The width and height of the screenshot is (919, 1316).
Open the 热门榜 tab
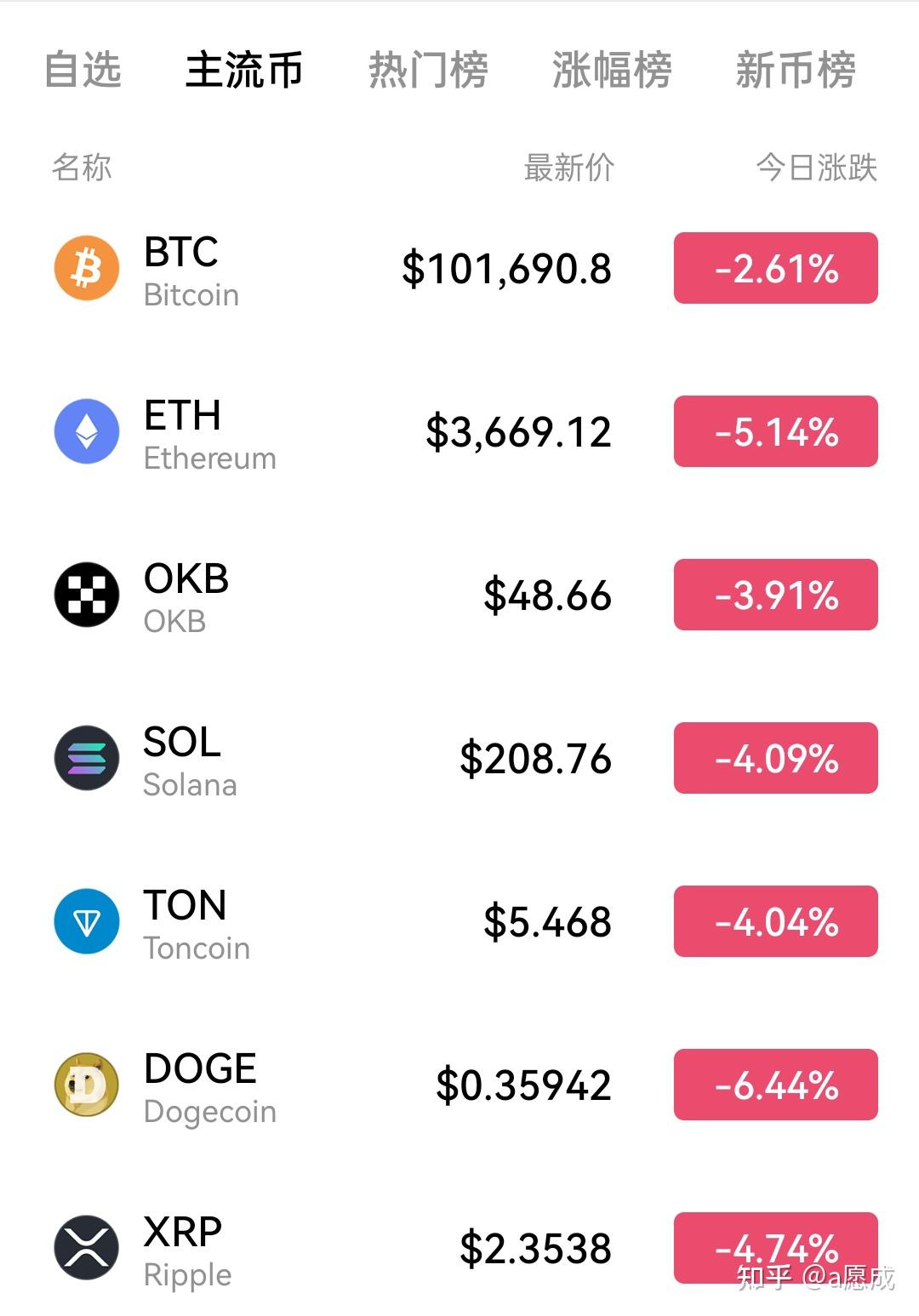(x=427, y=71)
